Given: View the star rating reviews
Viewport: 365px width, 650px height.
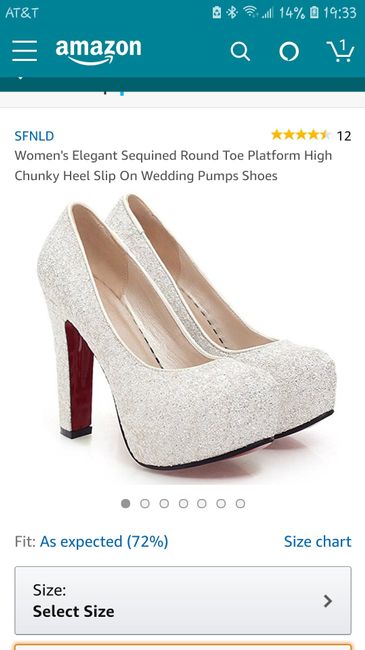Looking at the screenshot, I should (x=311, y=135).
